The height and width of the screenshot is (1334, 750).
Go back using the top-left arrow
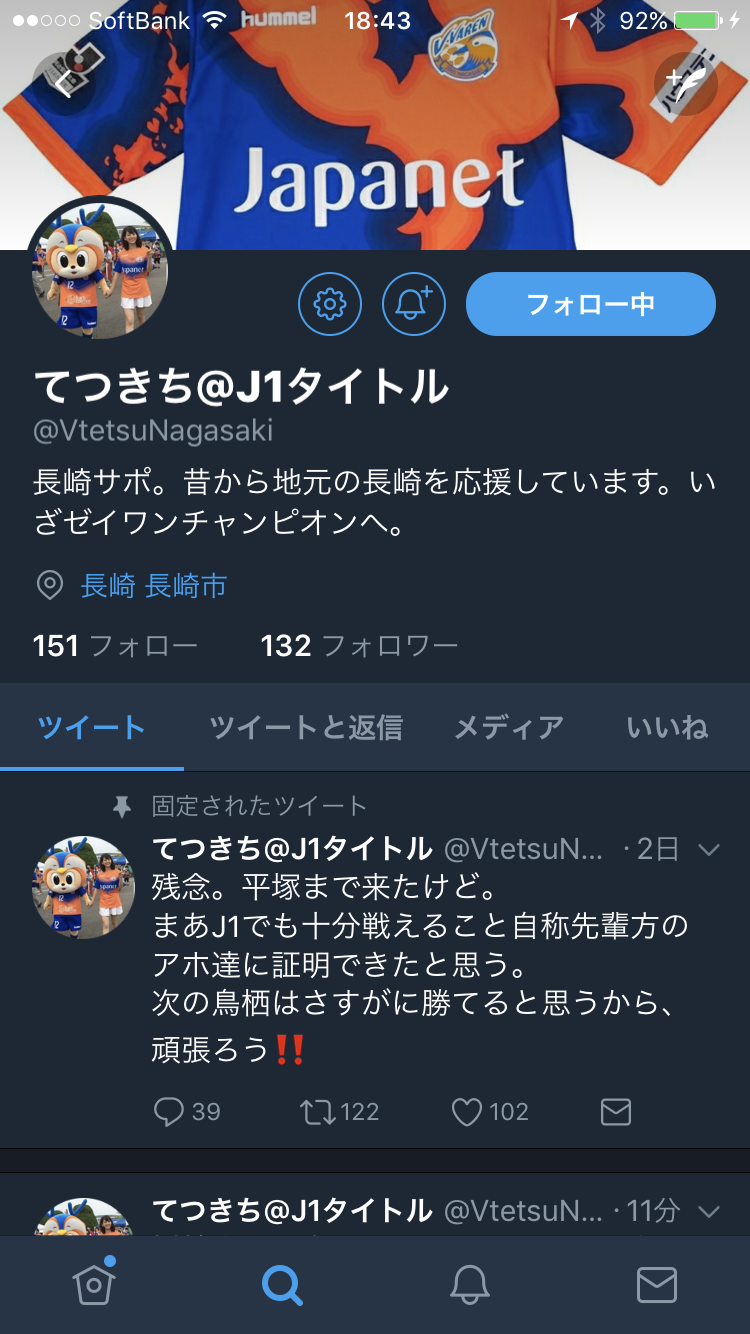[64, 82]
